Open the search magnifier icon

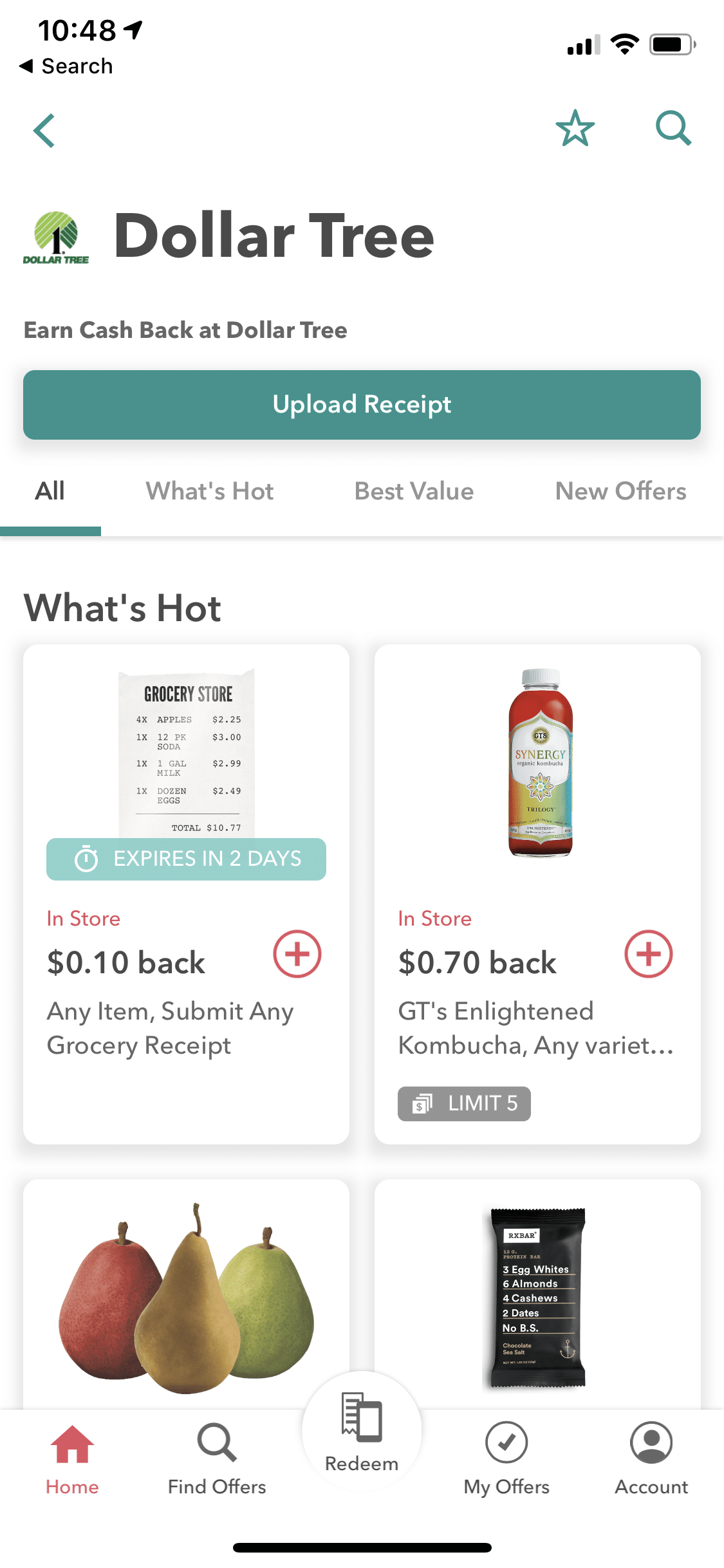pos(673,128)
